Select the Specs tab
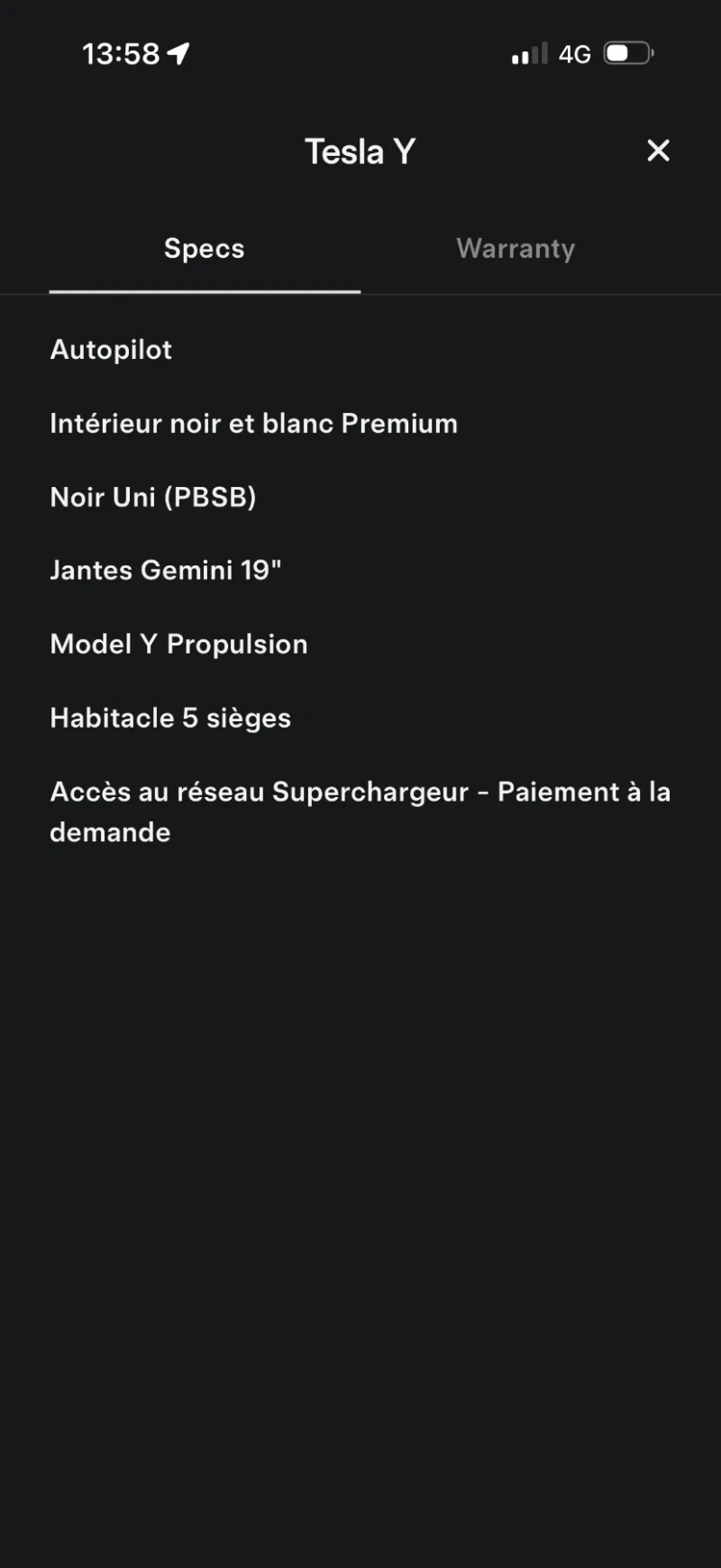 pos(204,248)
